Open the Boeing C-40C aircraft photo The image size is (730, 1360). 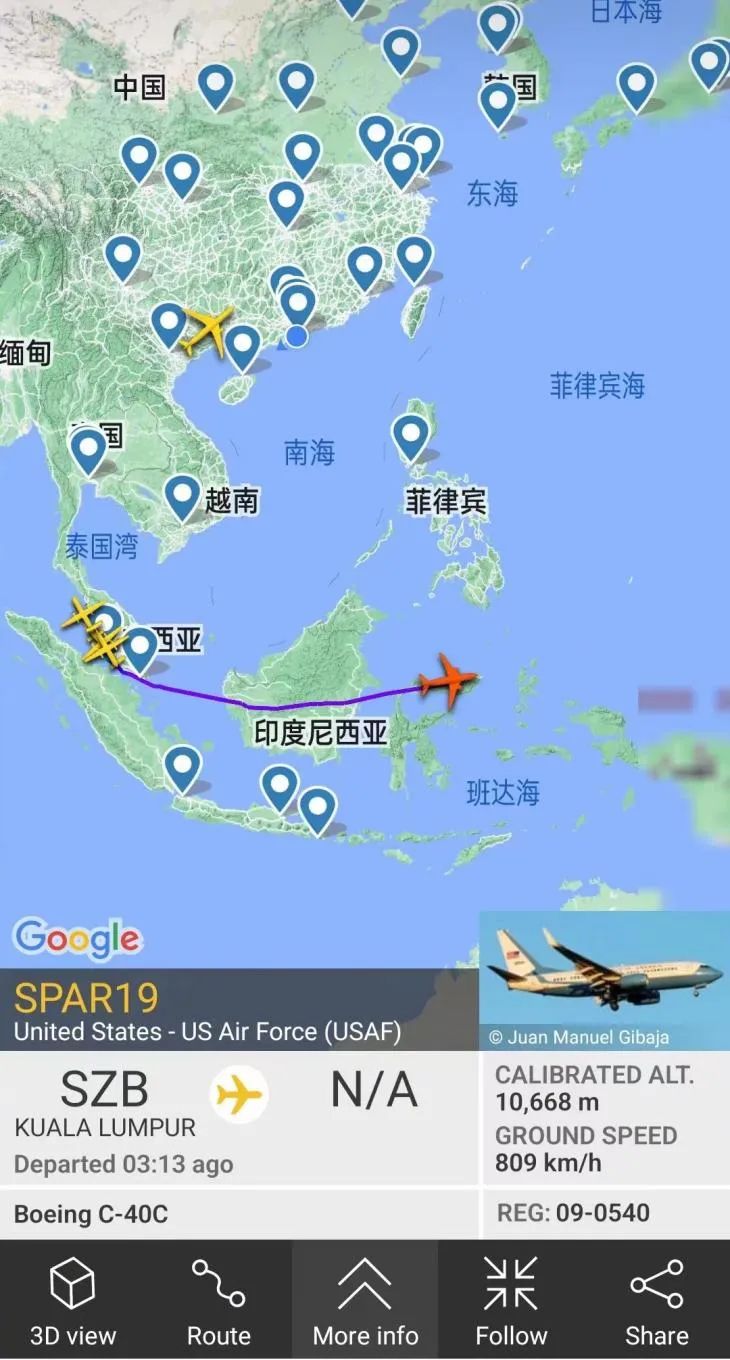click(x=604, y=979)
